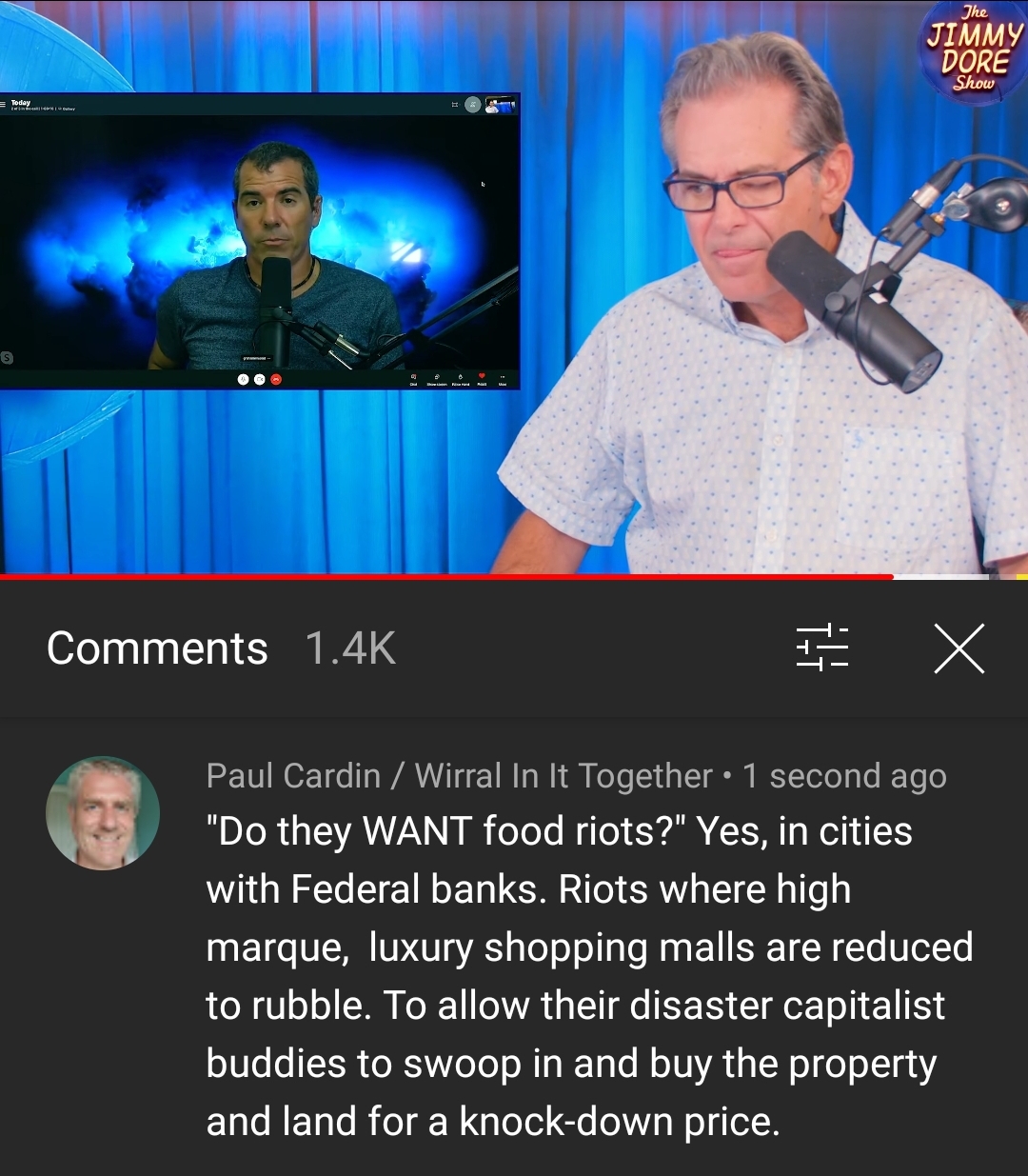The width and height of the screenshot is (1028, 1176).
Task: Close the comments panel
Action: [x=959, y=649]
